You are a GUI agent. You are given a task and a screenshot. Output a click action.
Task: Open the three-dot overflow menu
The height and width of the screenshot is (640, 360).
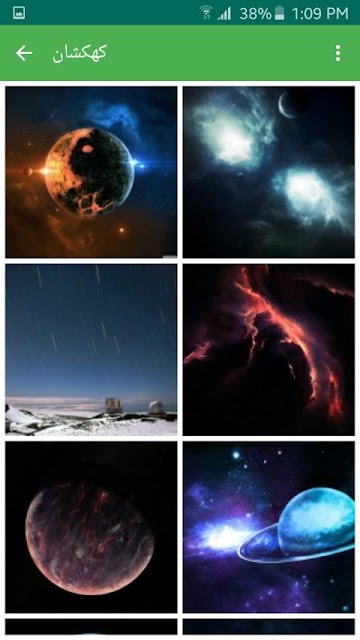(x=338, y=53)
